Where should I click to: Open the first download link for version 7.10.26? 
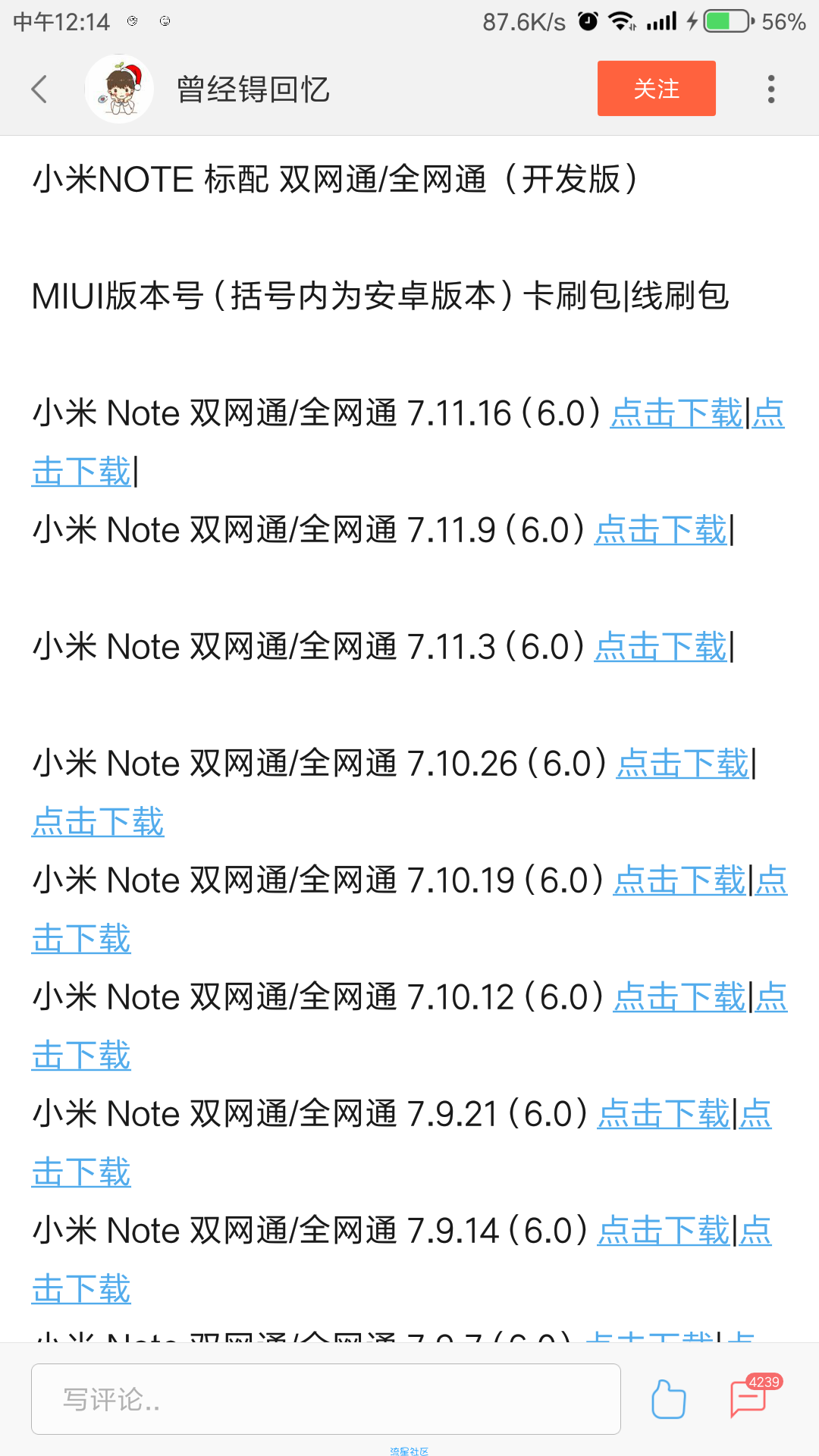682,764
